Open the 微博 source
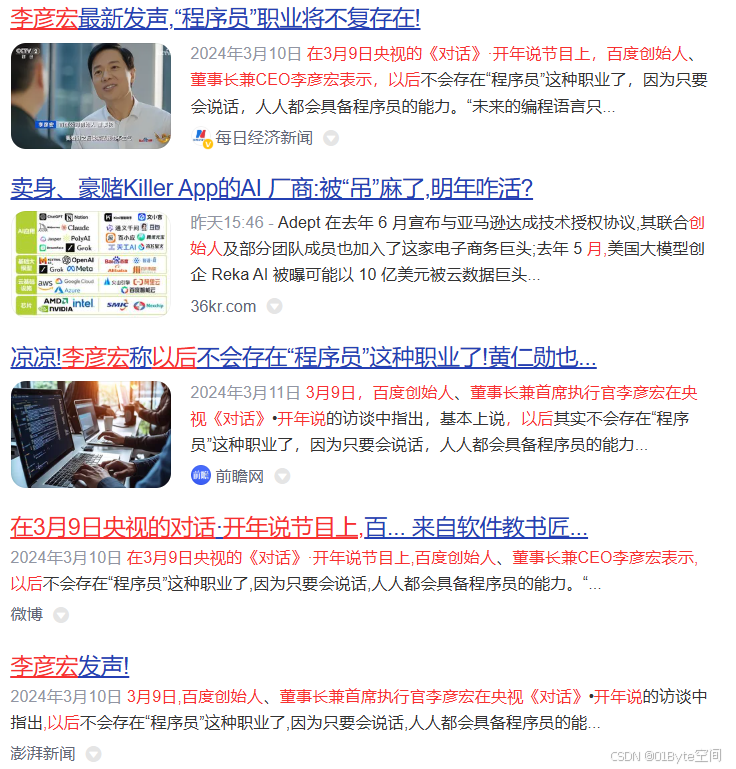 [x=27, y=614]
